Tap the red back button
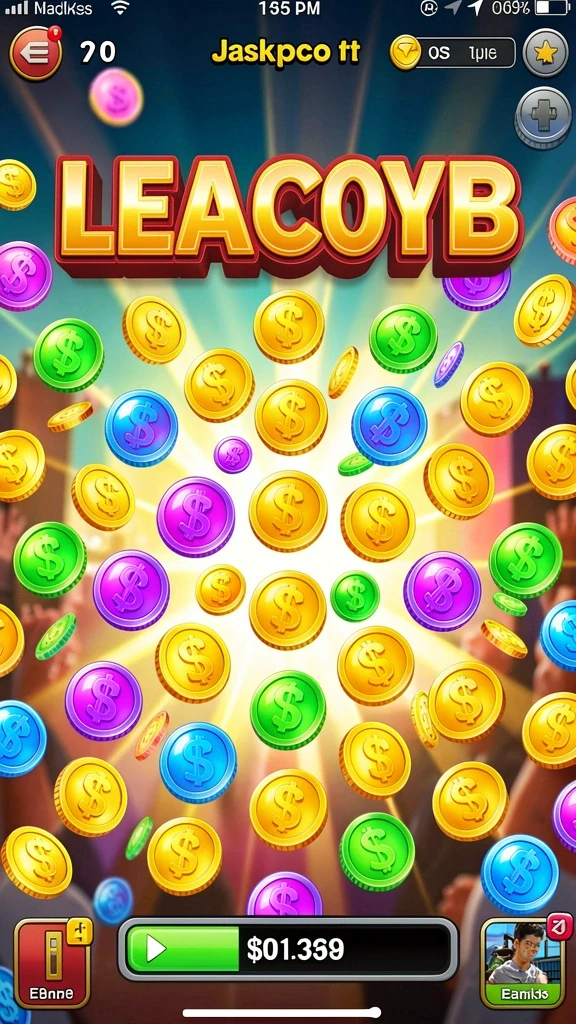The height and width of the screenshot is (1024, 576). click(36, 54)
